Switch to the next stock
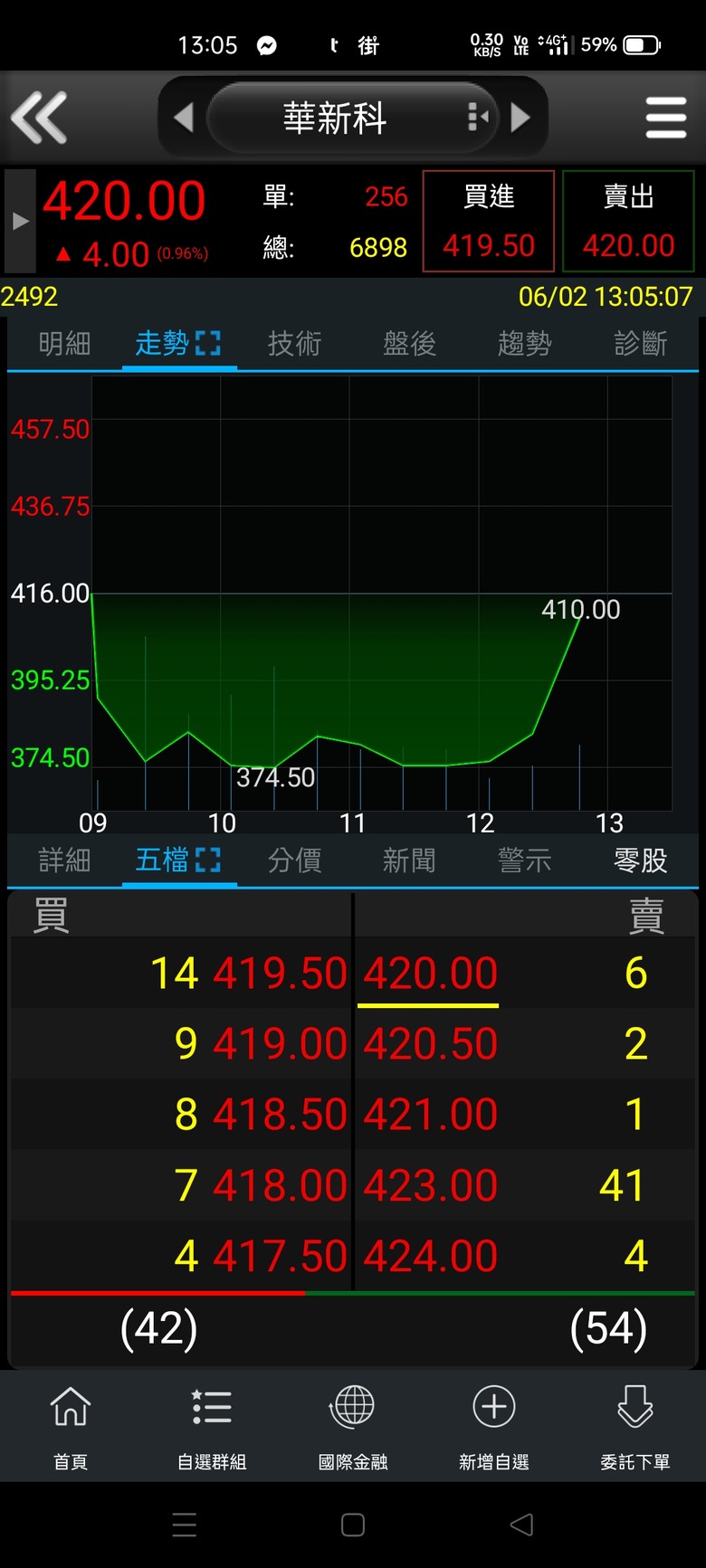The height and width of the screenshot is (1568, 706). 520,118
